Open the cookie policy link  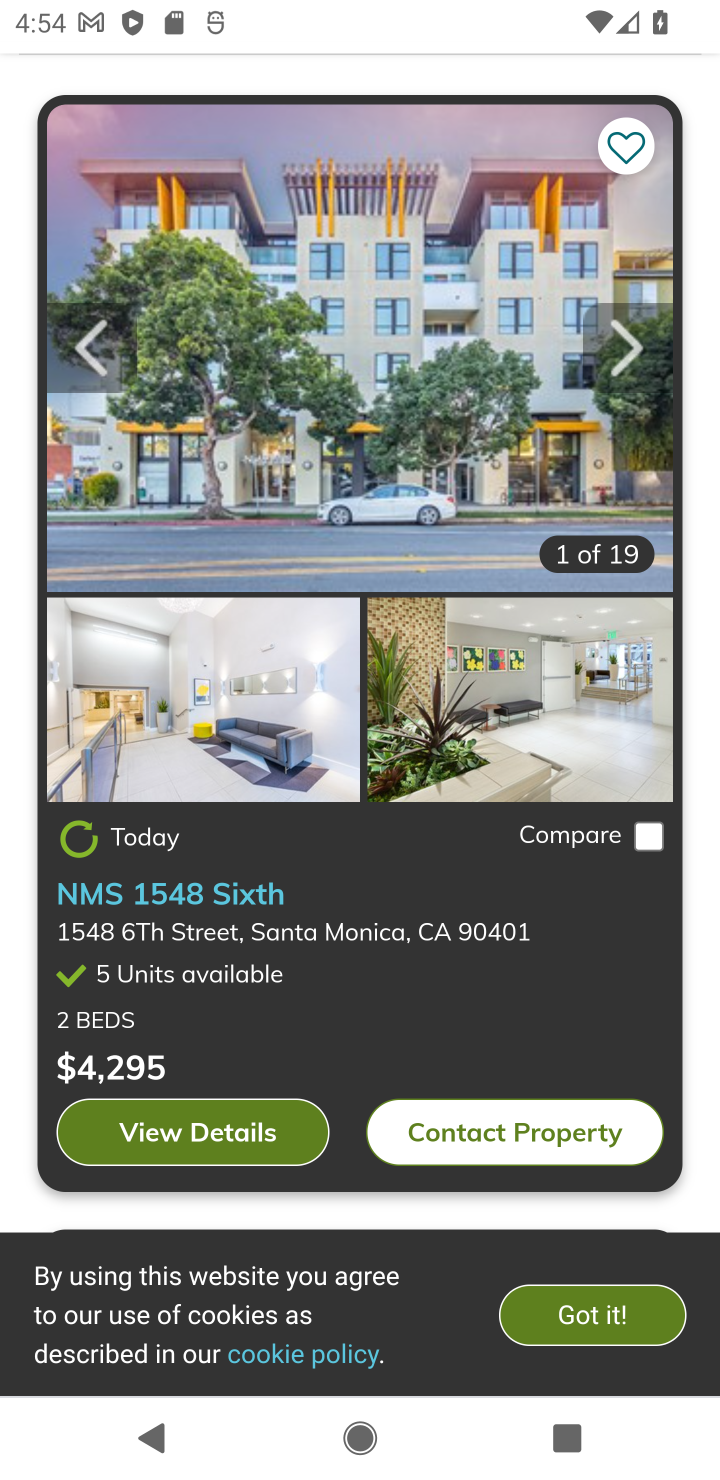[304, 1354]
